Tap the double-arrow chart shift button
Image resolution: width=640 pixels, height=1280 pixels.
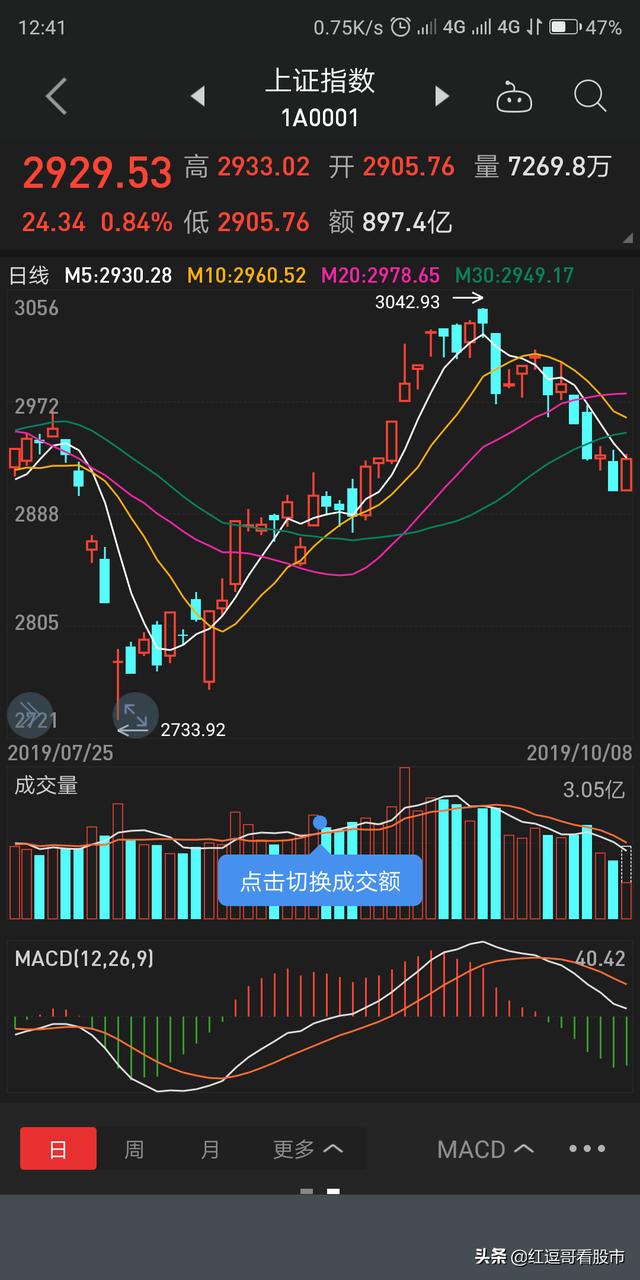[x=29, y=713]
